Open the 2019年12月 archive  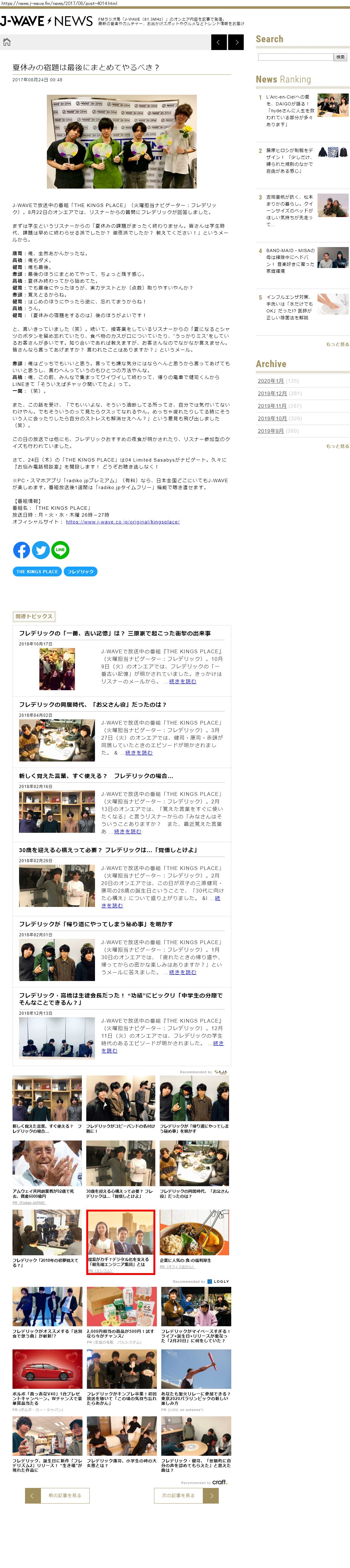tap(272, 393)
